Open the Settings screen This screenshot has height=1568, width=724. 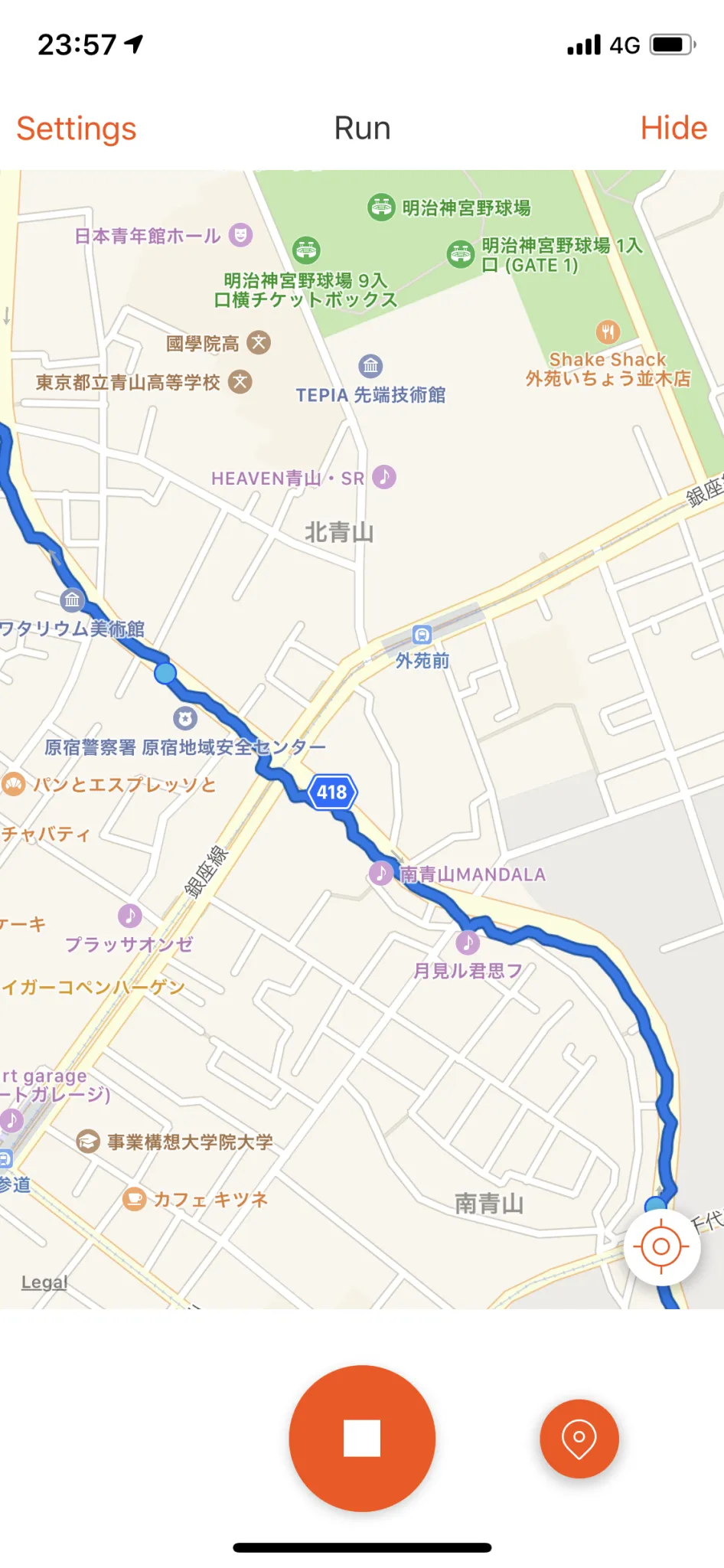click(76, 127)
